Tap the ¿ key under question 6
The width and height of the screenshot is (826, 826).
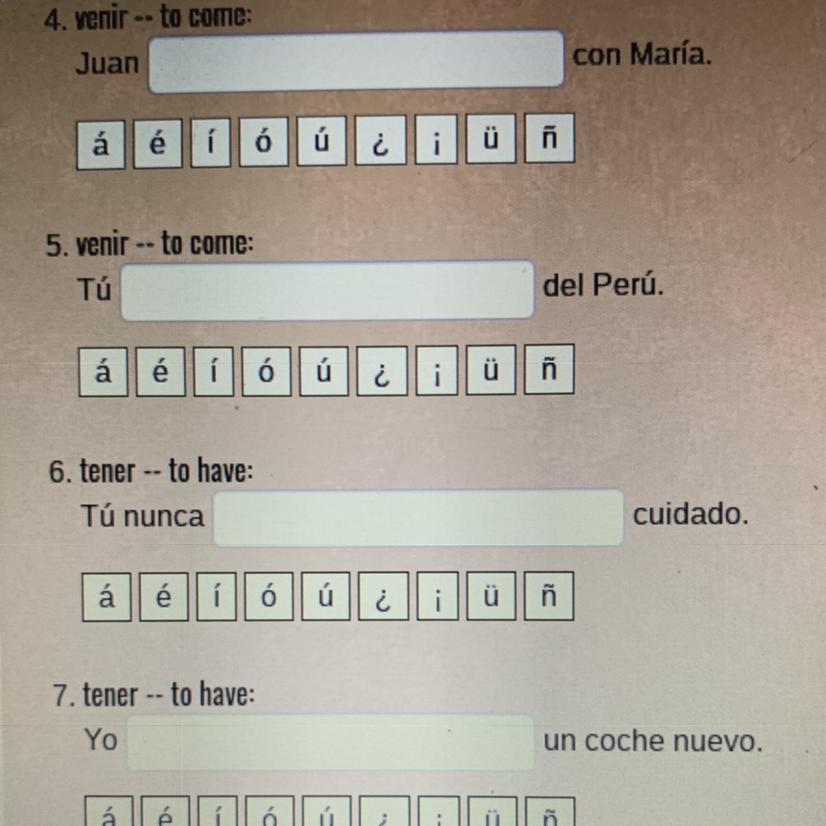[381, 597]
